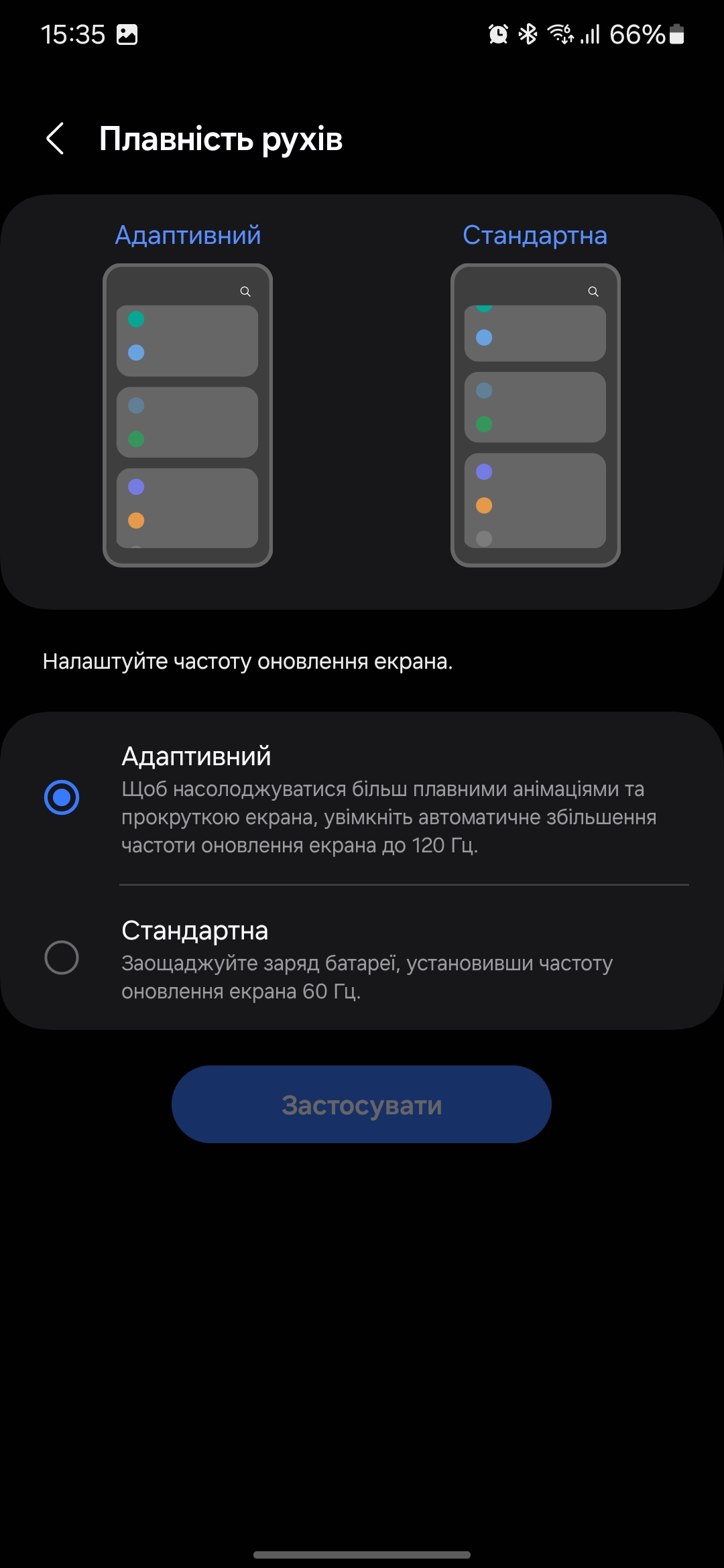
Task: Choose the Стандартна 60 Гц option
Action: [62, 957]
